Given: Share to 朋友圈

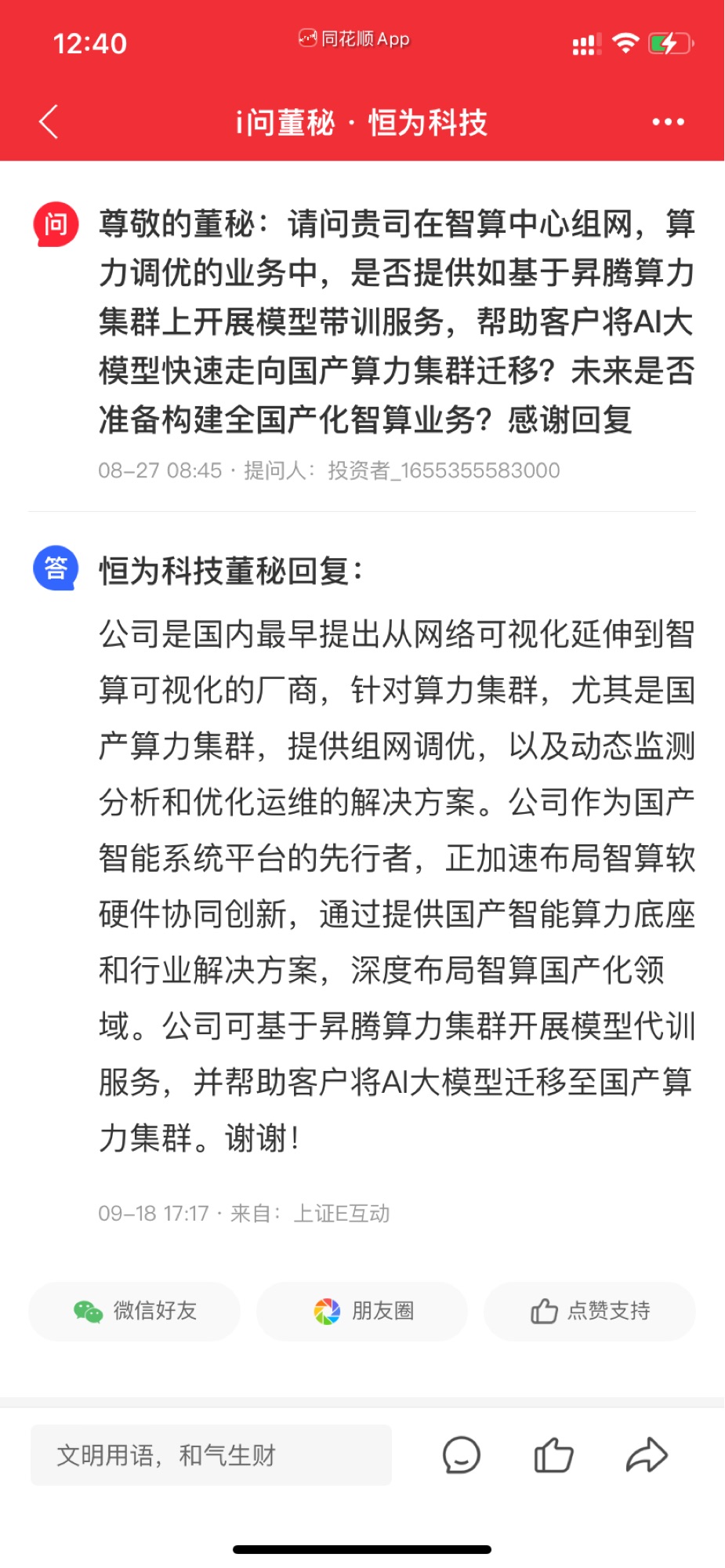Looking at the screenshot, I should point(362,1311).
